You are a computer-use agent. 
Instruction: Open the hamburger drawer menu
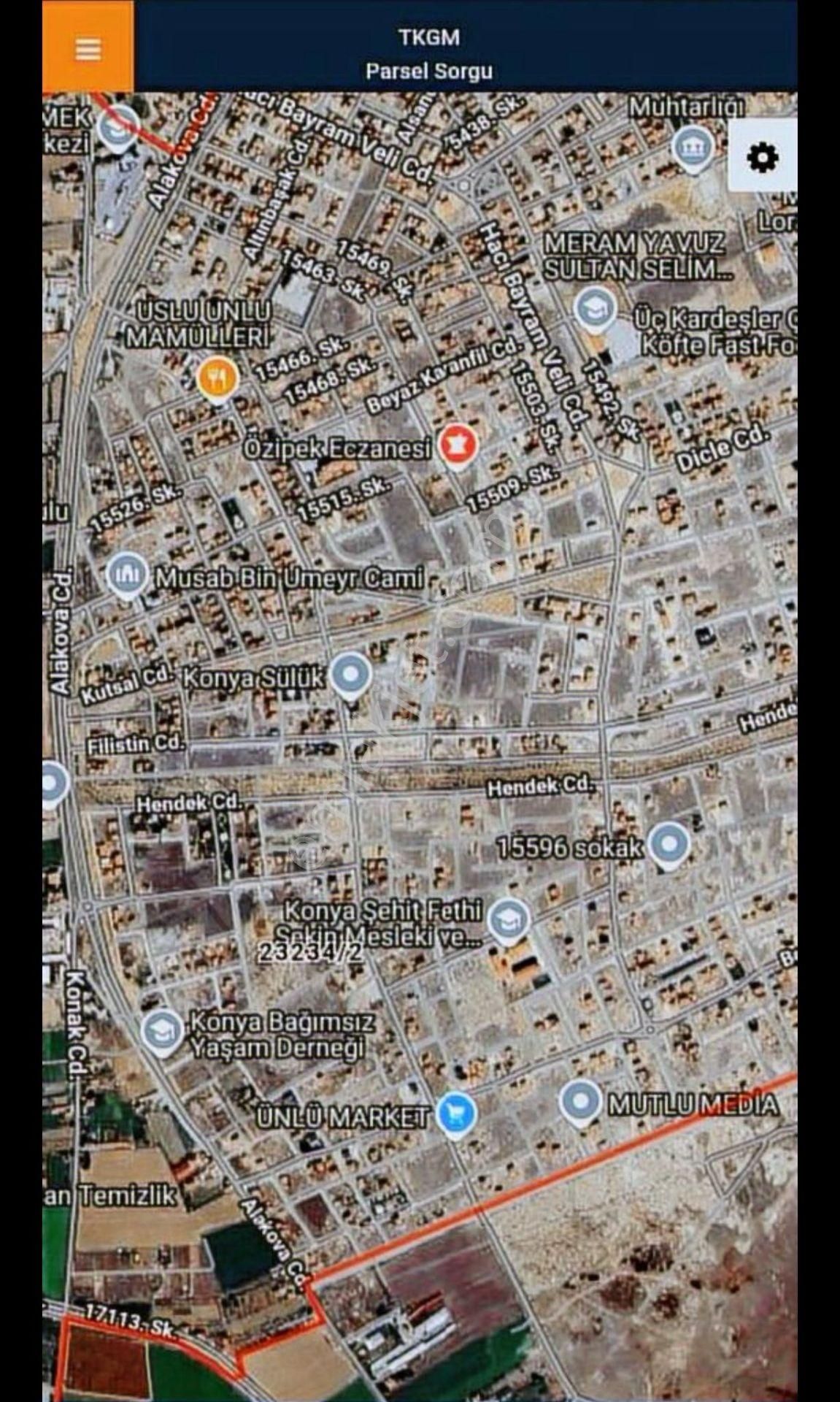tap(88, 49)
